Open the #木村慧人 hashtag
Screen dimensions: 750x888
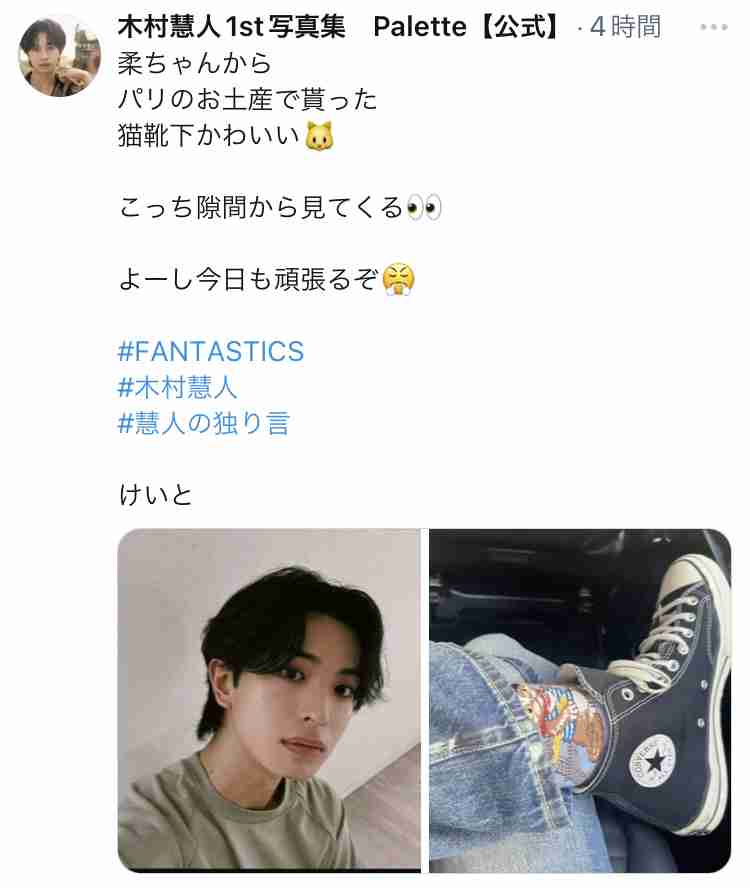point(177,387)
